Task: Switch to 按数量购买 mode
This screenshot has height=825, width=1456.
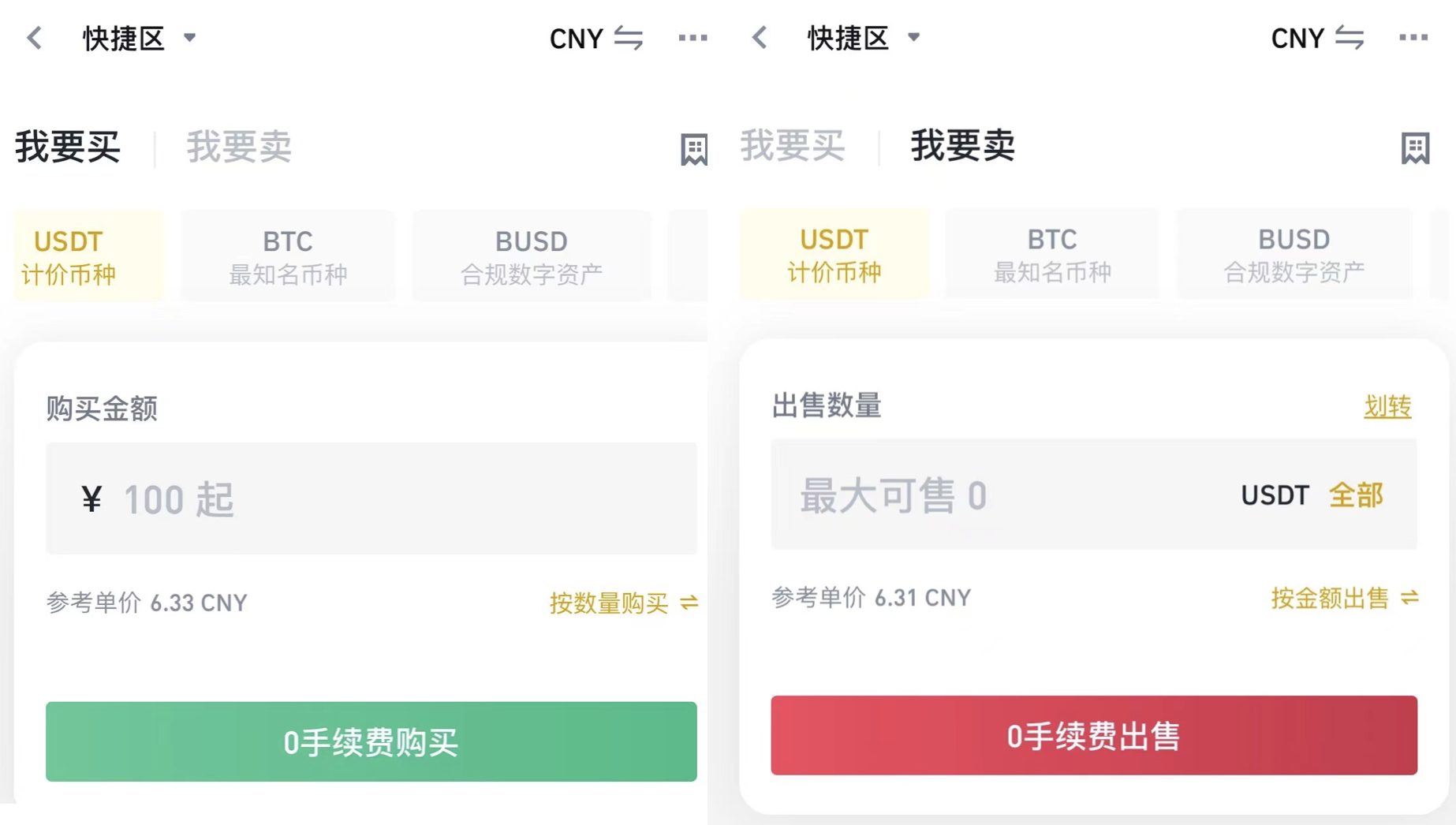Action: (623, 603)
